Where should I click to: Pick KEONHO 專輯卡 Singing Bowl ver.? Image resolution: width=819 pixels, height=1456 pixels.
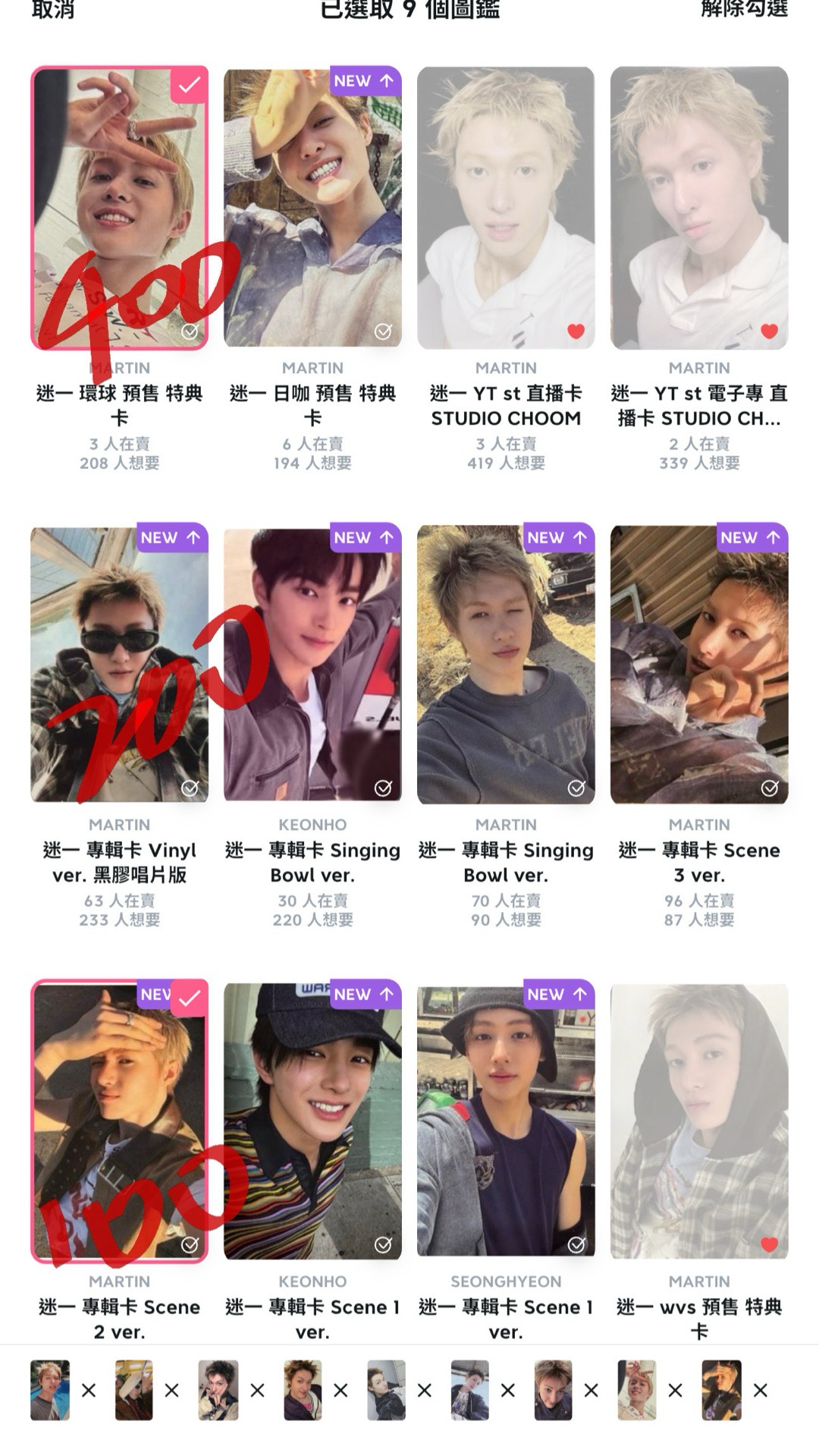click(312, 665)
